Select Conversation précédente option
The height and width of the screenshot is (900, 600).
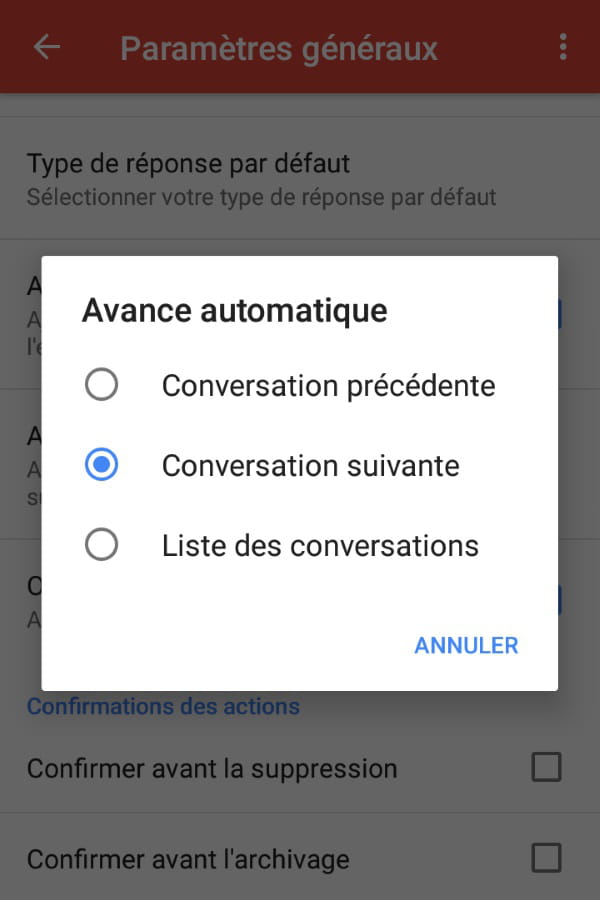point(102,385)
